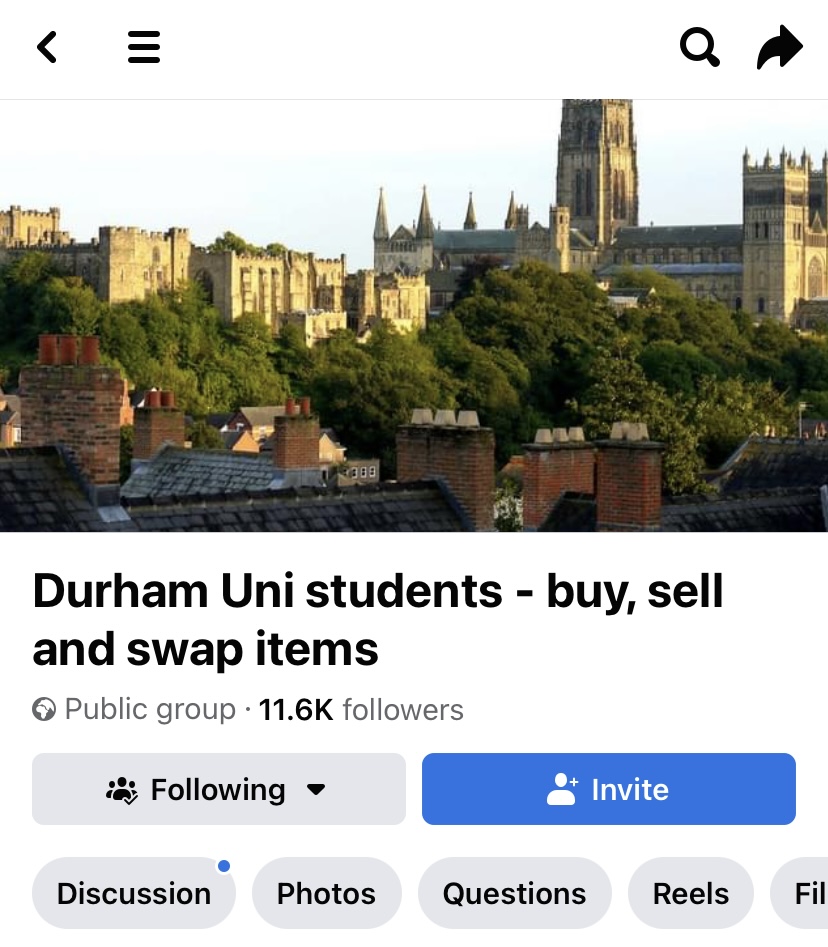Open the group cover photo
The image size is (828, 947).
[x=414, y=315]
